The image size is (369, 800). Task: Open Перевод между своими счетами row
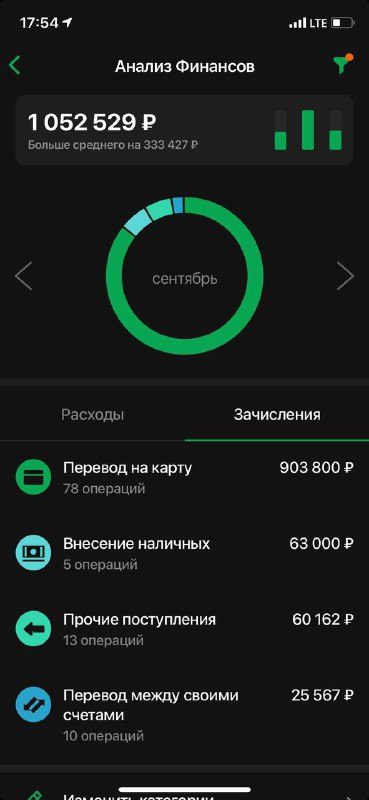click(x=184, y=714)
